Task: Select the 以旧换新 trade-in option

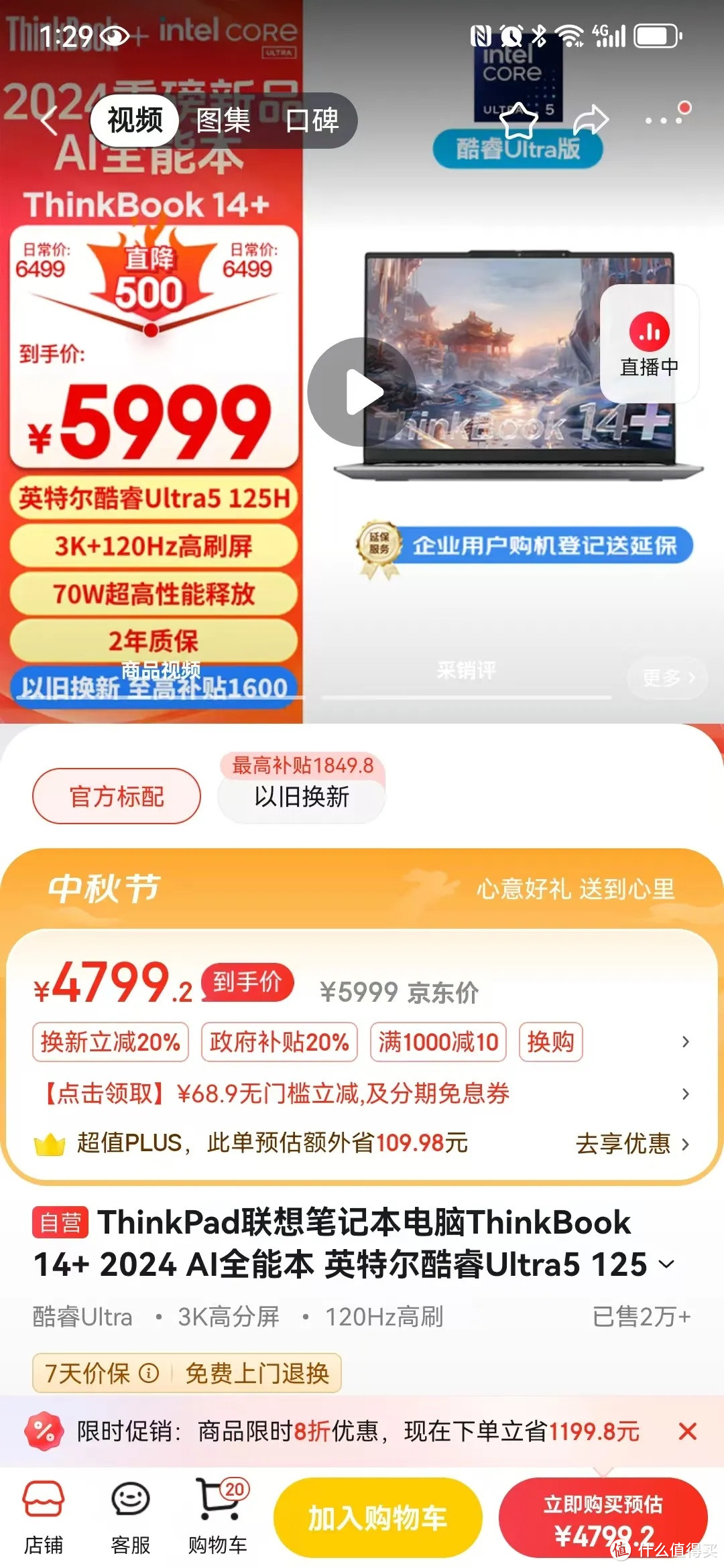Action: tap(302, 796)
